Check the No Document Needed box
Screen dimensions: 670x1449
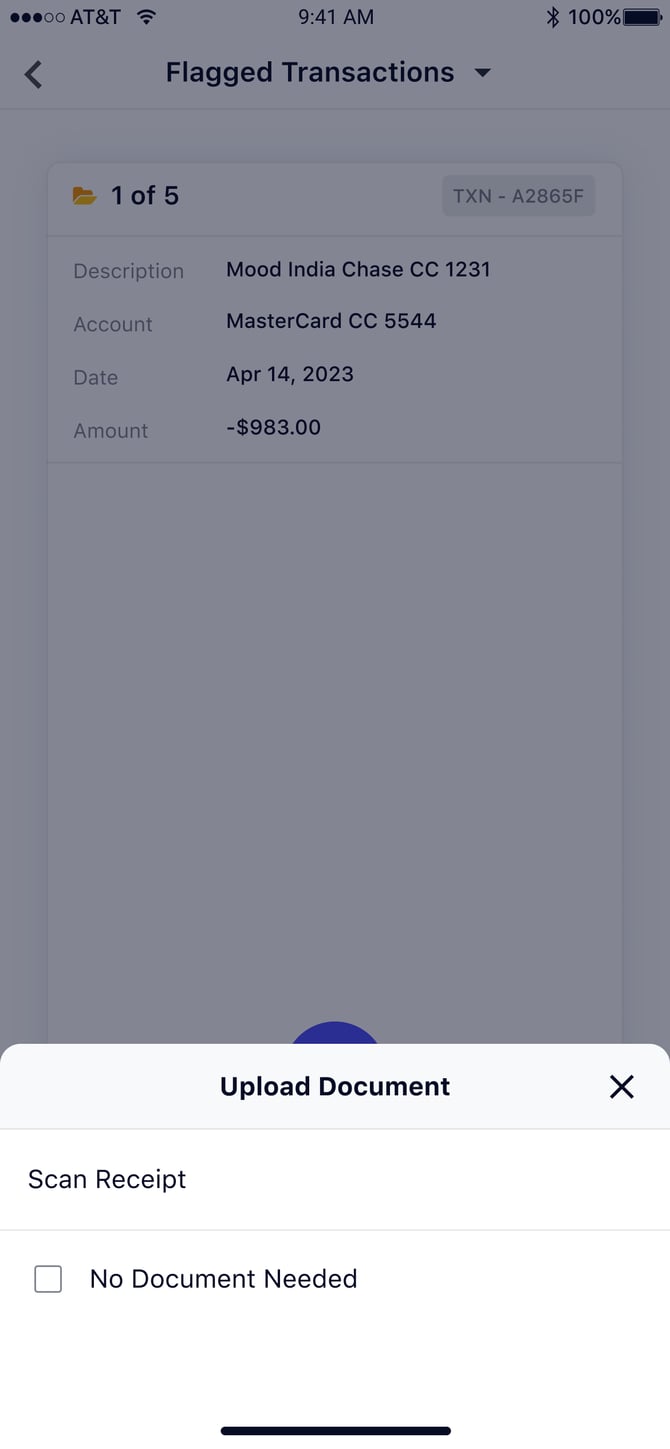[48, 1278]
